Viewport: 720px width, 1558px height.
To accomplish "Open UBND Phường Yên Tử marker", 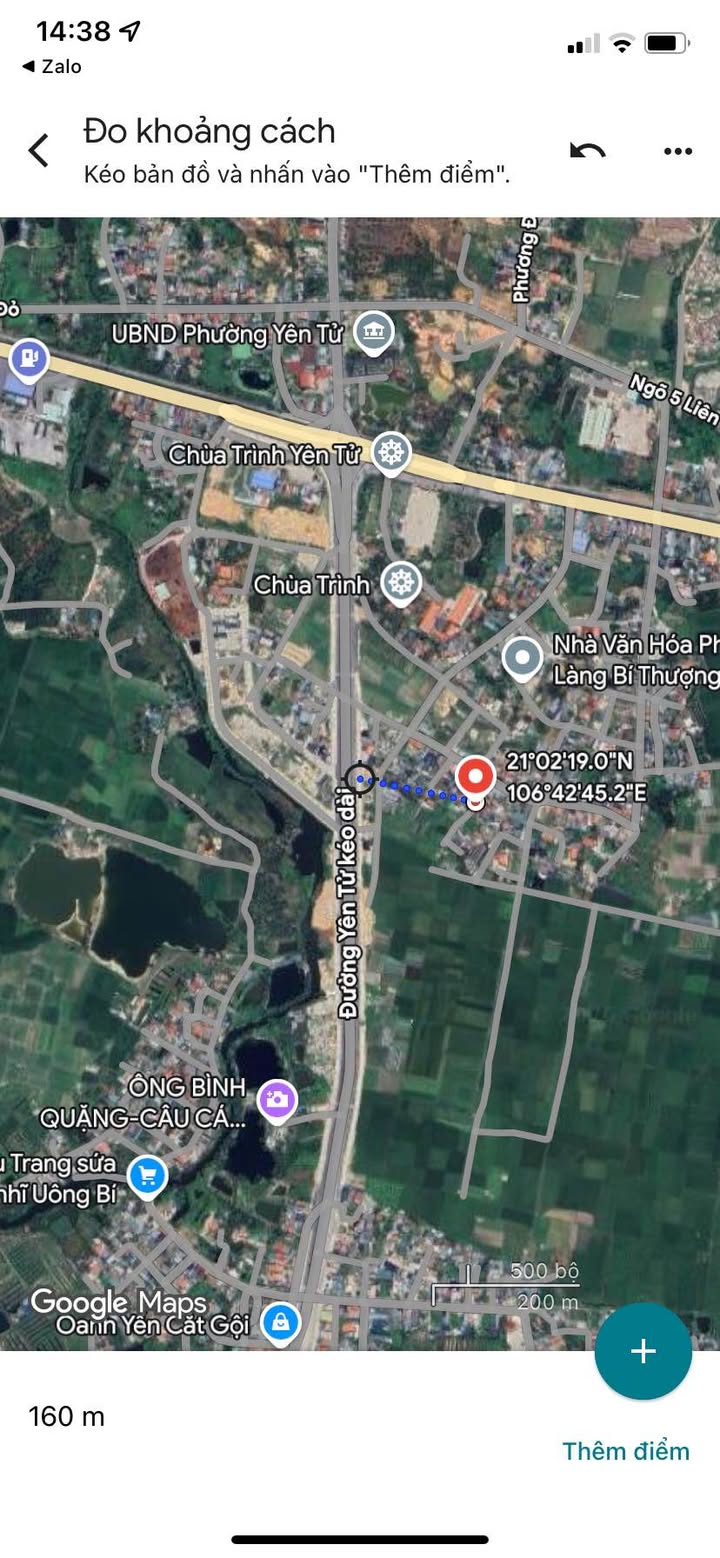I will point(373,332).
